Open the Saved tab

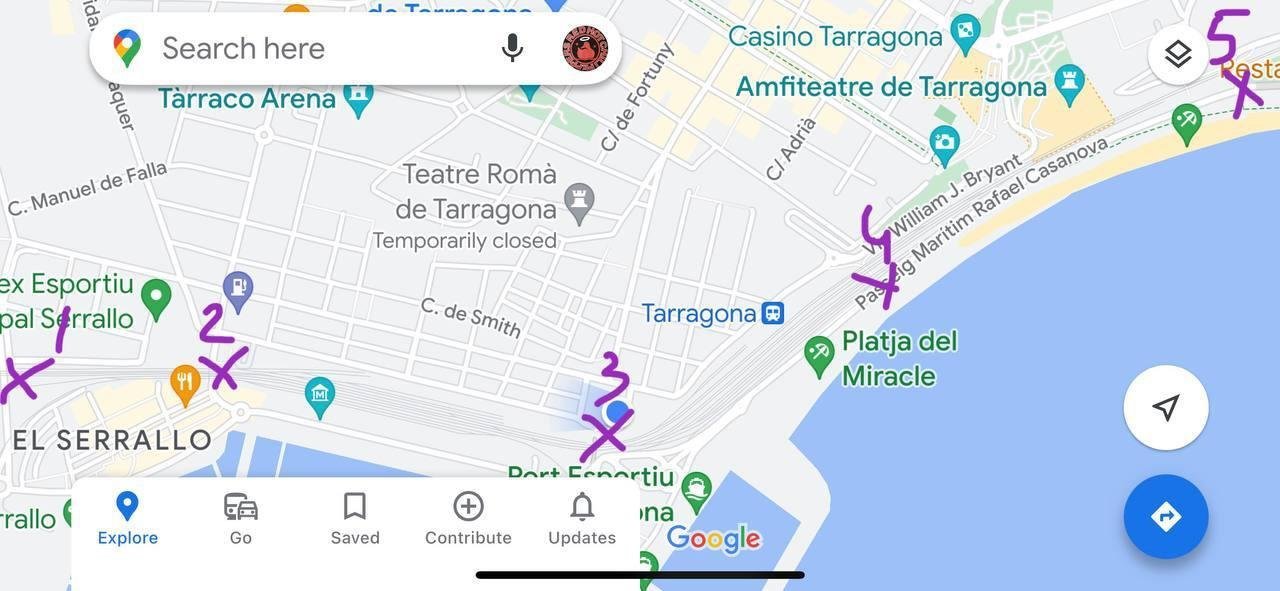pyautogui.click(x=354, y=518)
